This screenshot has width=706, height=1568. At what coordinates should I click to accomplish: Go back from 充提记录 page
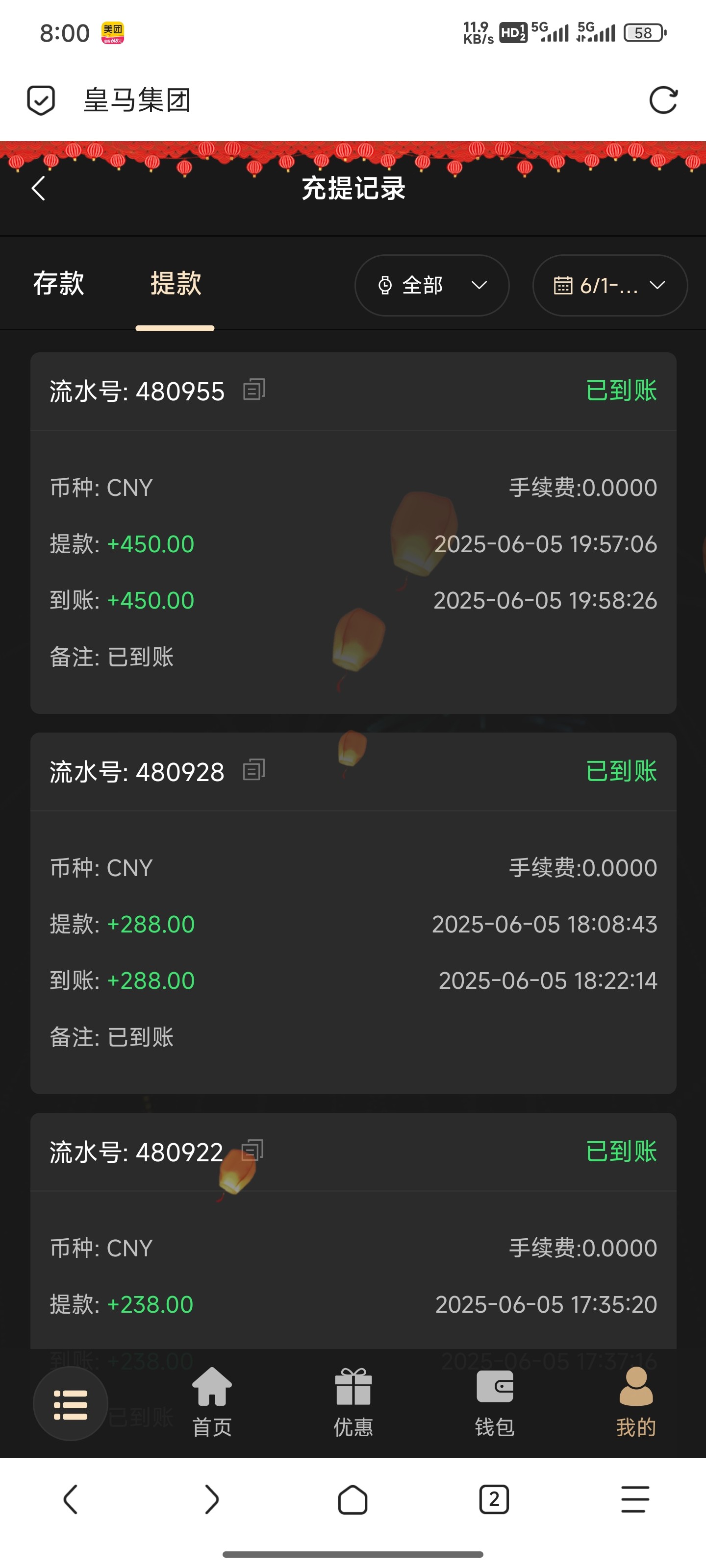click(x=38, y=188)
